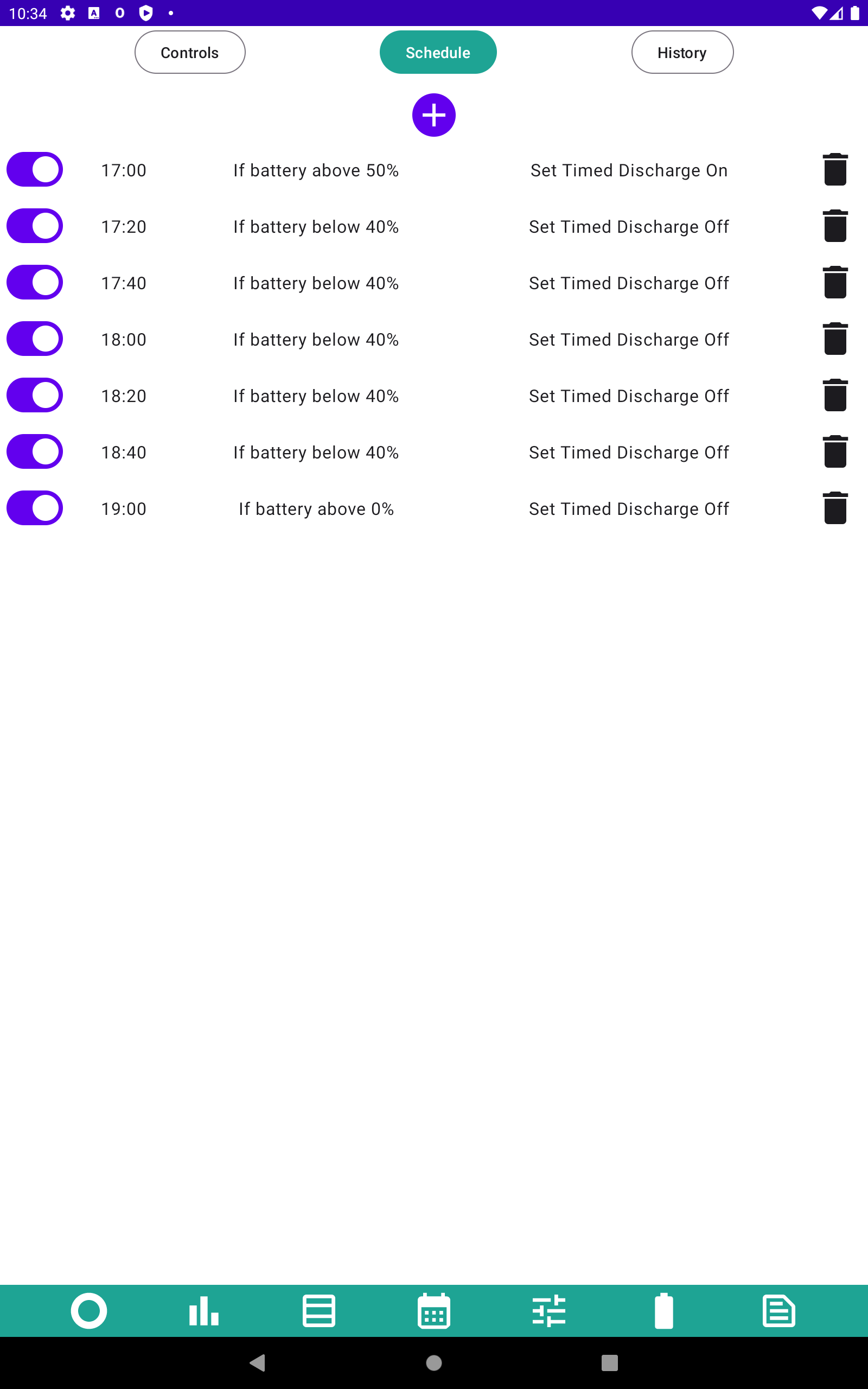The width and height of the screenshot is (868, 1389).
Task: Remove the 18:20 schedule entry
Action: pos(835,395)
